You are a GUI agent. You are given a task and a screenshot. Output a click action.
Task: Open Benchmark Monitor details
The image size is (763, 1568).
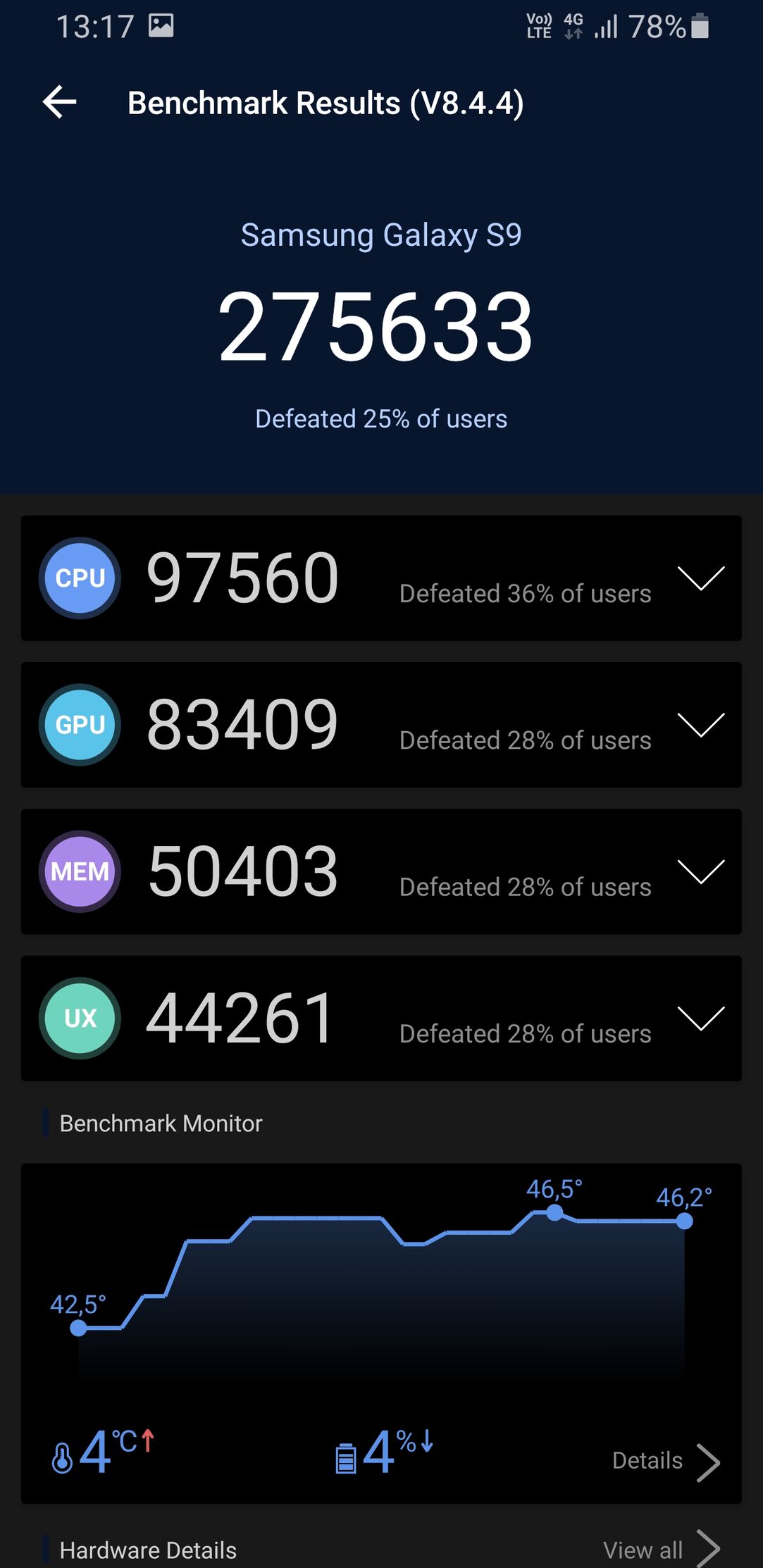(x=666, y=1461)
